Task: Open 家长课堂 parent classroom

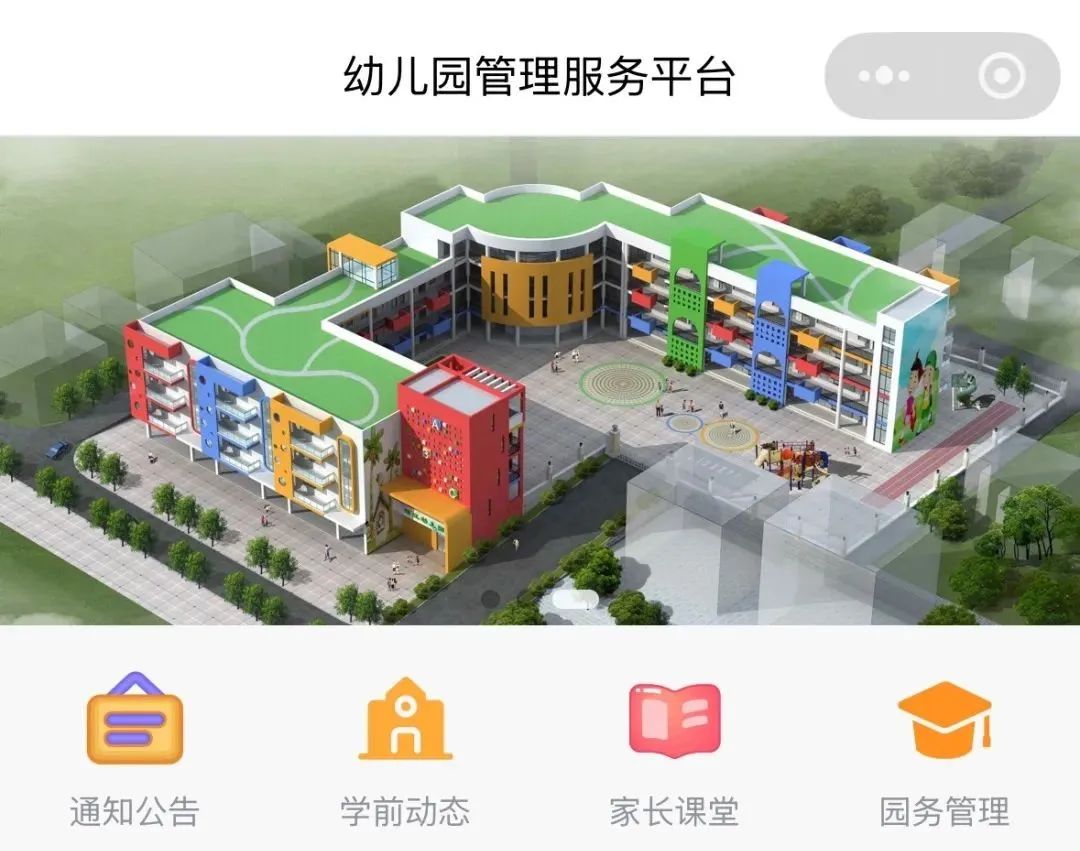Action: pos(675,745)
